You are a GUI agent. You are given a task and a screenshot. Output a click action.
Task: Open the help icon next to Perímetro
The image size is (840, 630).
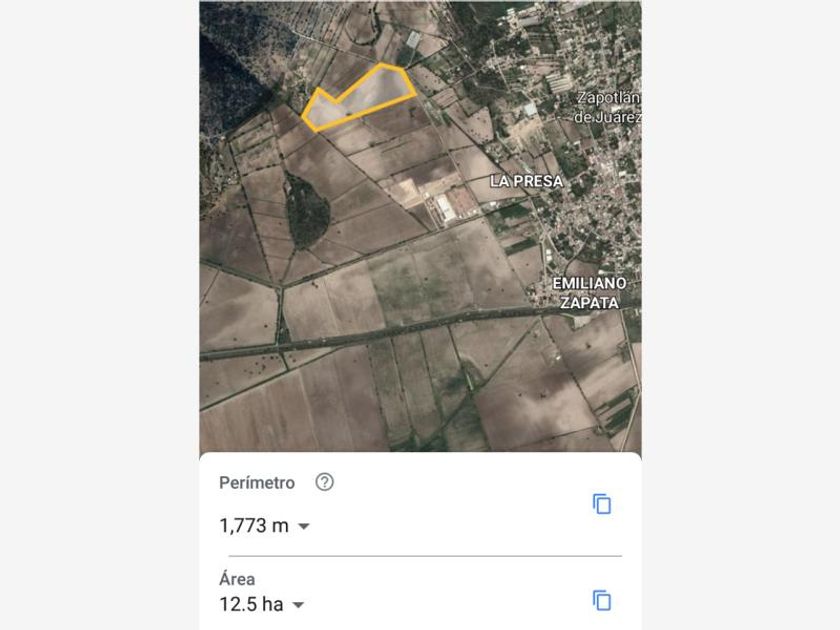tap(324, 482)
